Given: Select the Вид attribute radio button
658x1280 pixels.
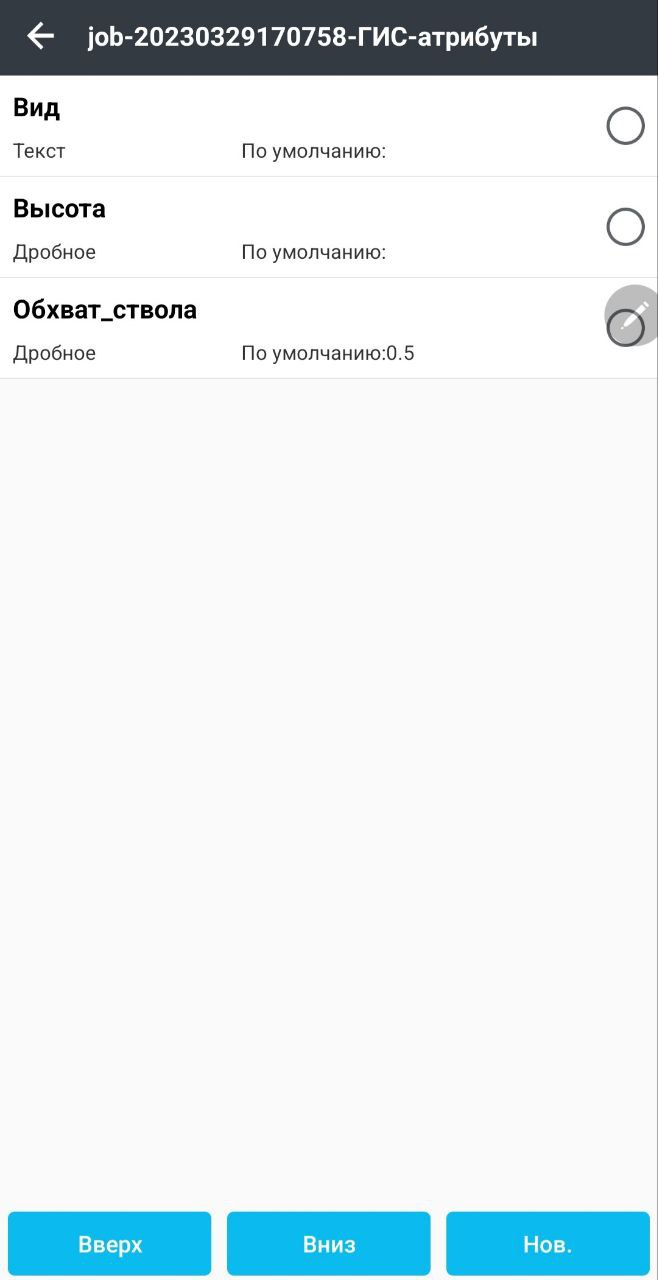Looking at the screenshot, I should click(626, 126).
